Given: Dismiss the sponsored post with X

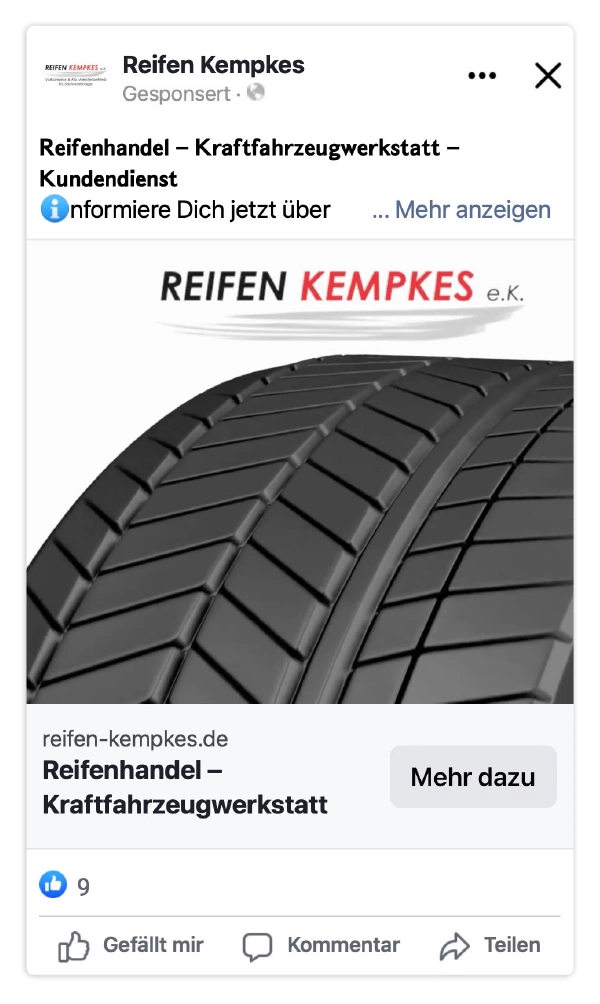Looking at the screenshot, I should pyautogui.click(x=548, y=76).
